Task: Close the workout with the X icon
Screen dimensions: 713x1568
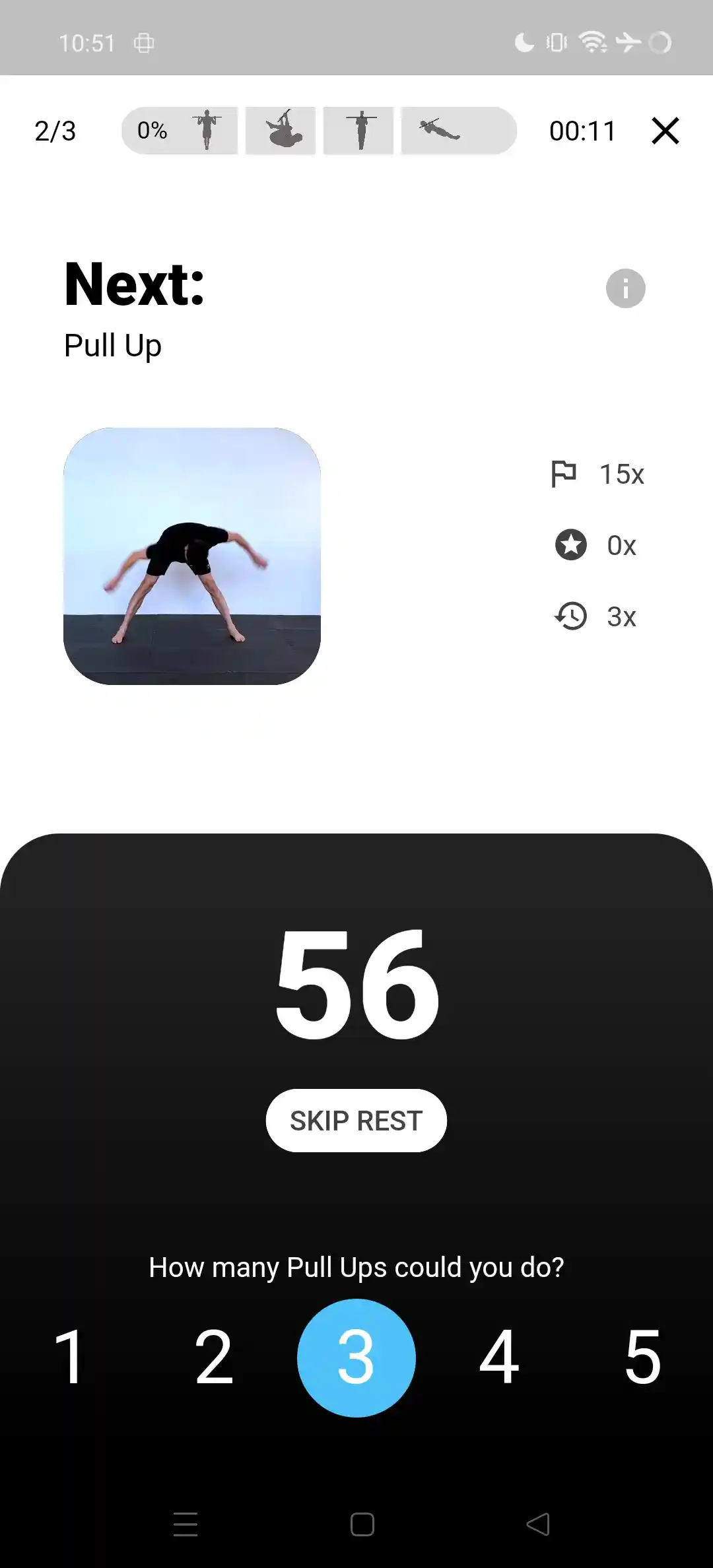Action: (x=665, y=131)
